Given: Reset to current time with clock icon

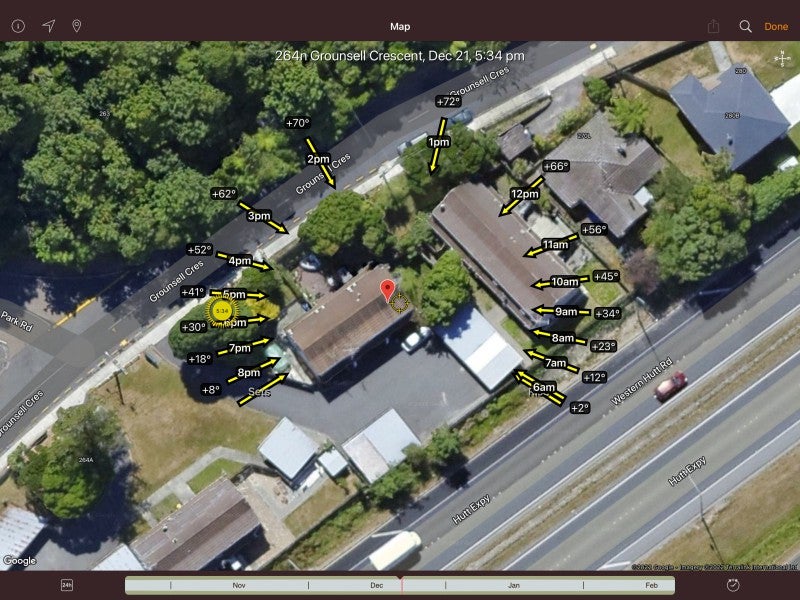Looking at the screenshot, I should coord(732,584).
